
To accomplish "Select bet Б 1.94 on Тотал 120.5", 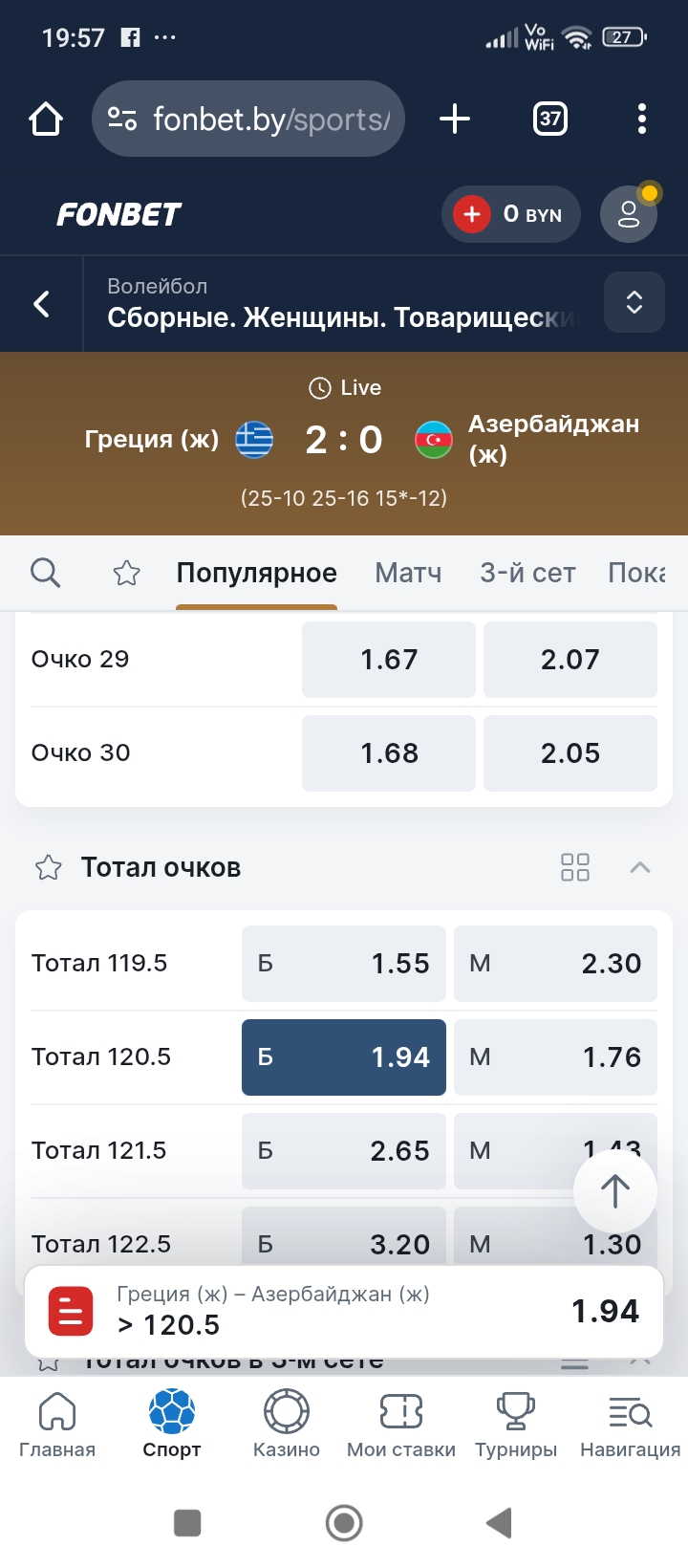I will [343, 1056].
